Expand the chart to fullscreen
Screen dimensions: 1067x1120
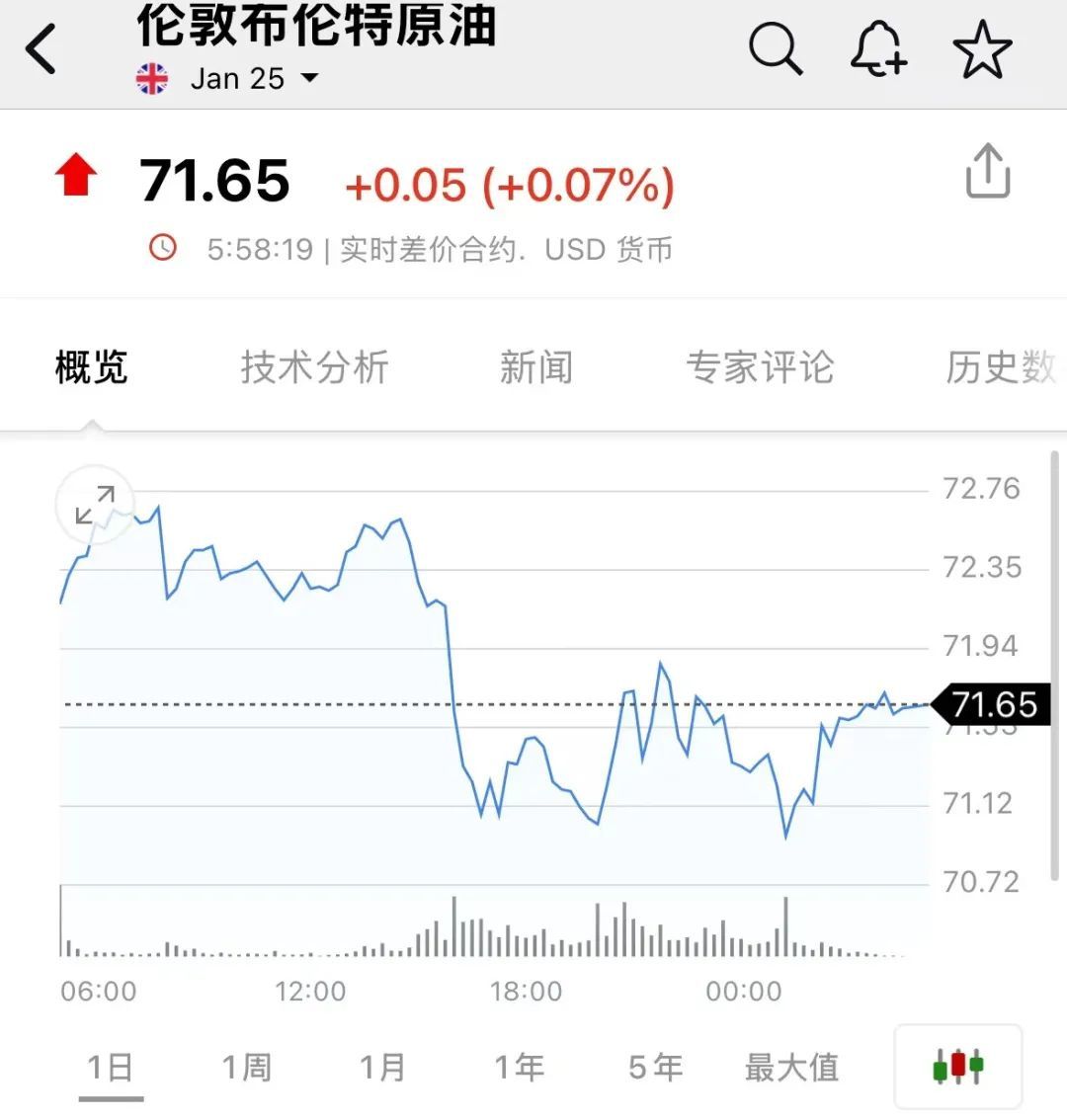pos(95,505)
